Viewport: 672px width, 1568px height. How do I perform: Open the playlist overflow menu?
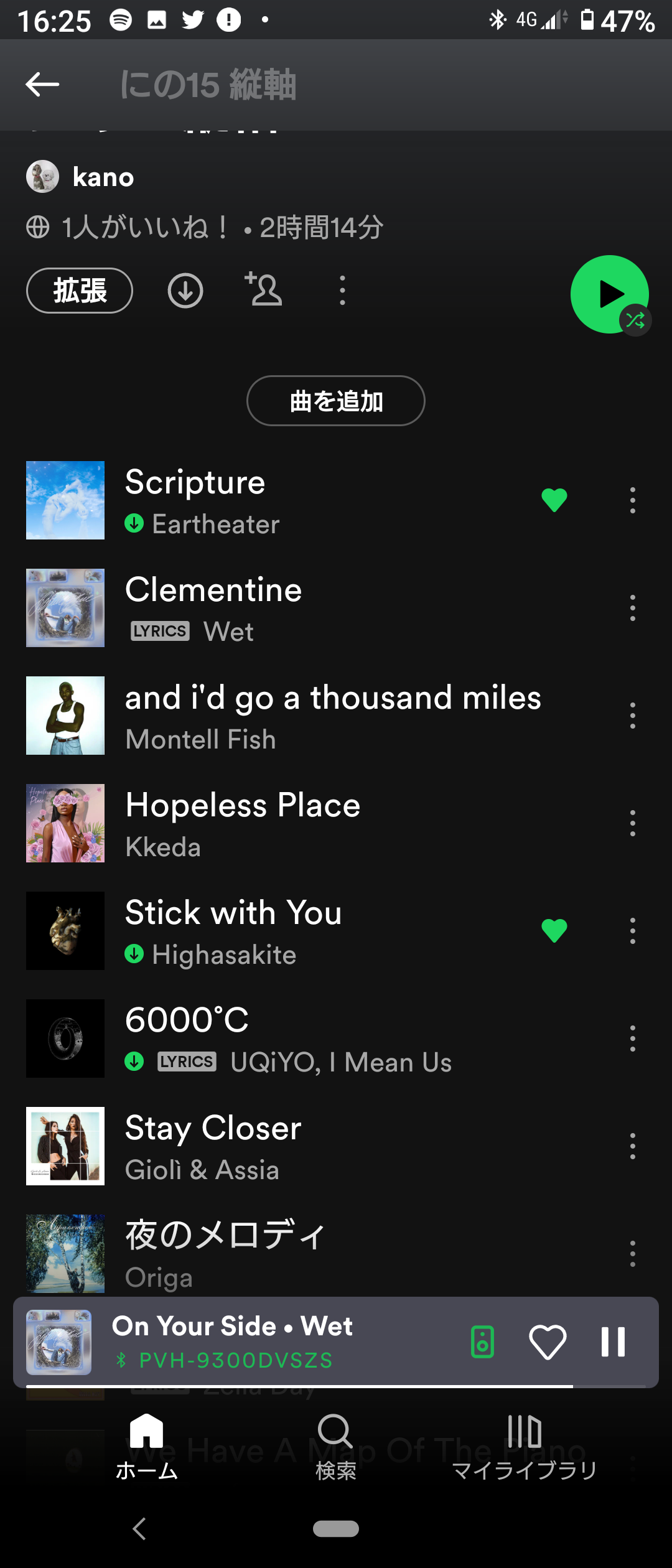(x=342, y=291)
